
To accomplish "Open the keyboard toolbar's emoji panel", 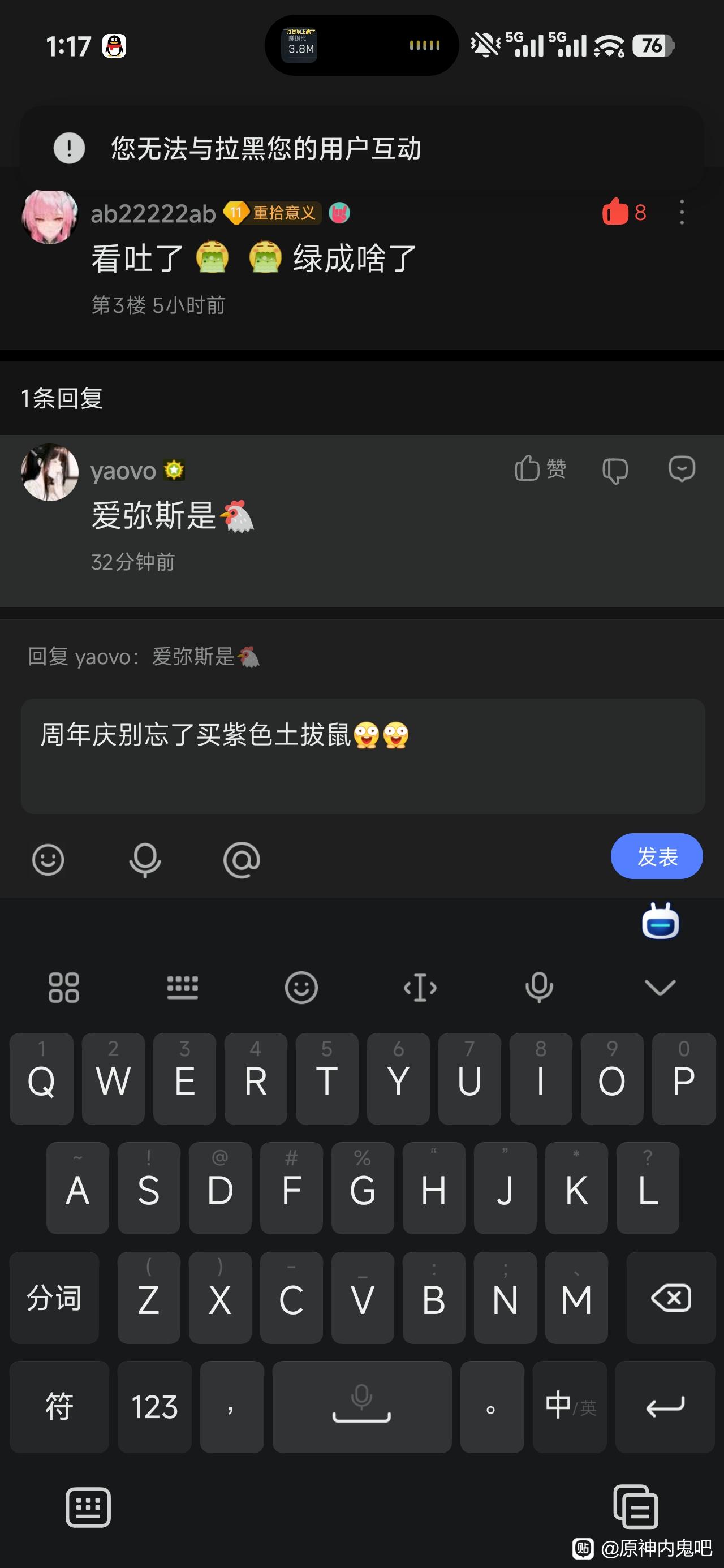I will tap(301, 987).
